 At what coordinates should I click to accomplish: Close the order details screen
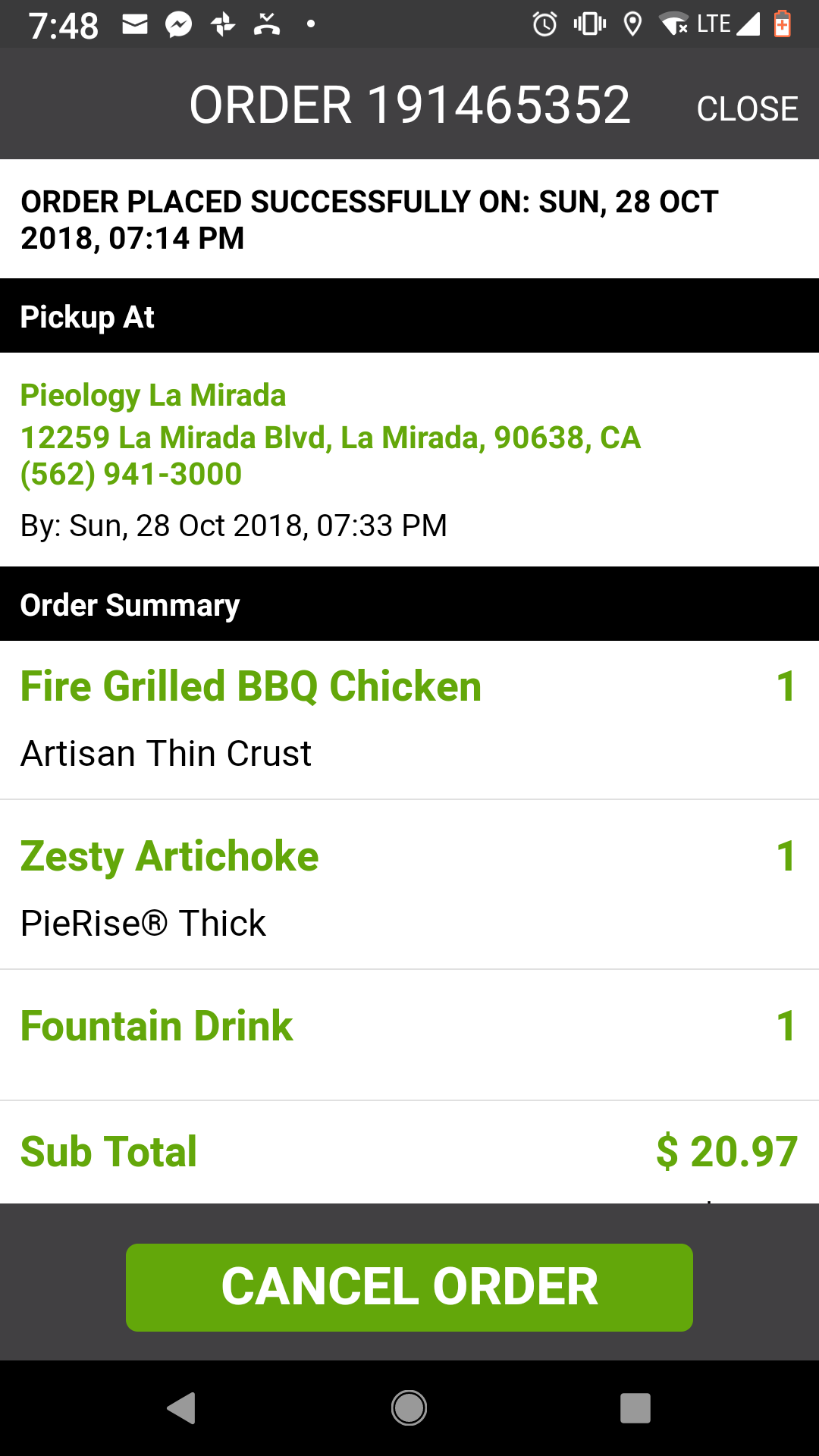coord(747,108)
